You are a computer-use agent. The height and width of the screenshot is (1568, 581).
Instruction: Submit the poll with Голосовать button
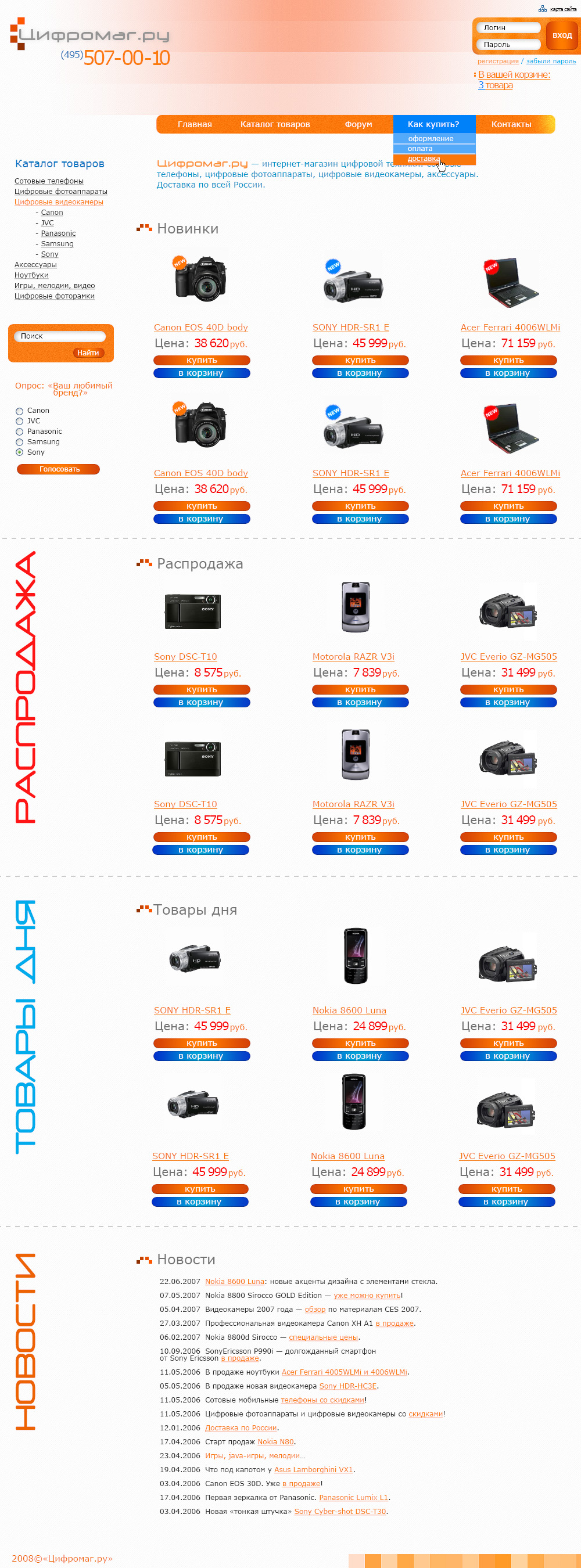click(59, 469)
